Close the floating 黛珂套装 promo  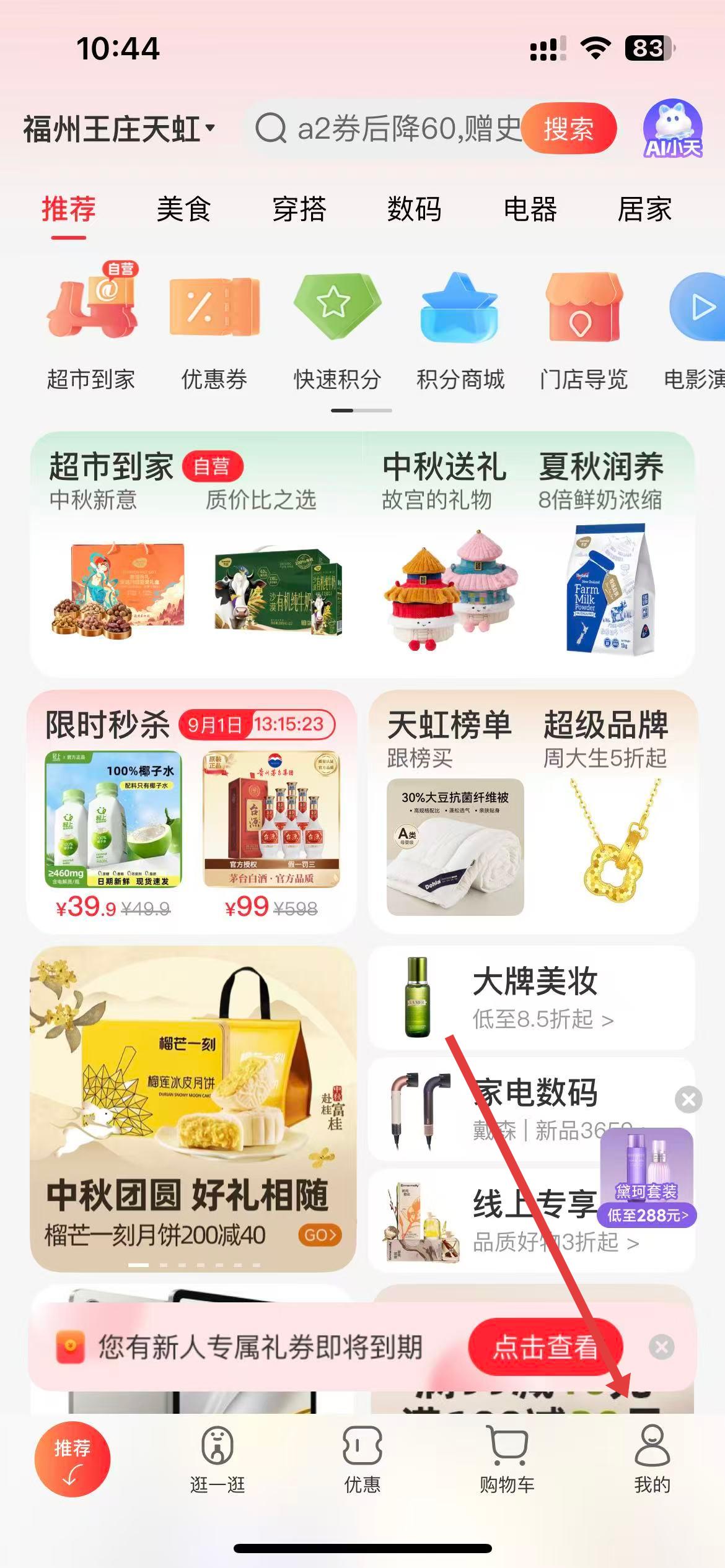coord(688,1100)
